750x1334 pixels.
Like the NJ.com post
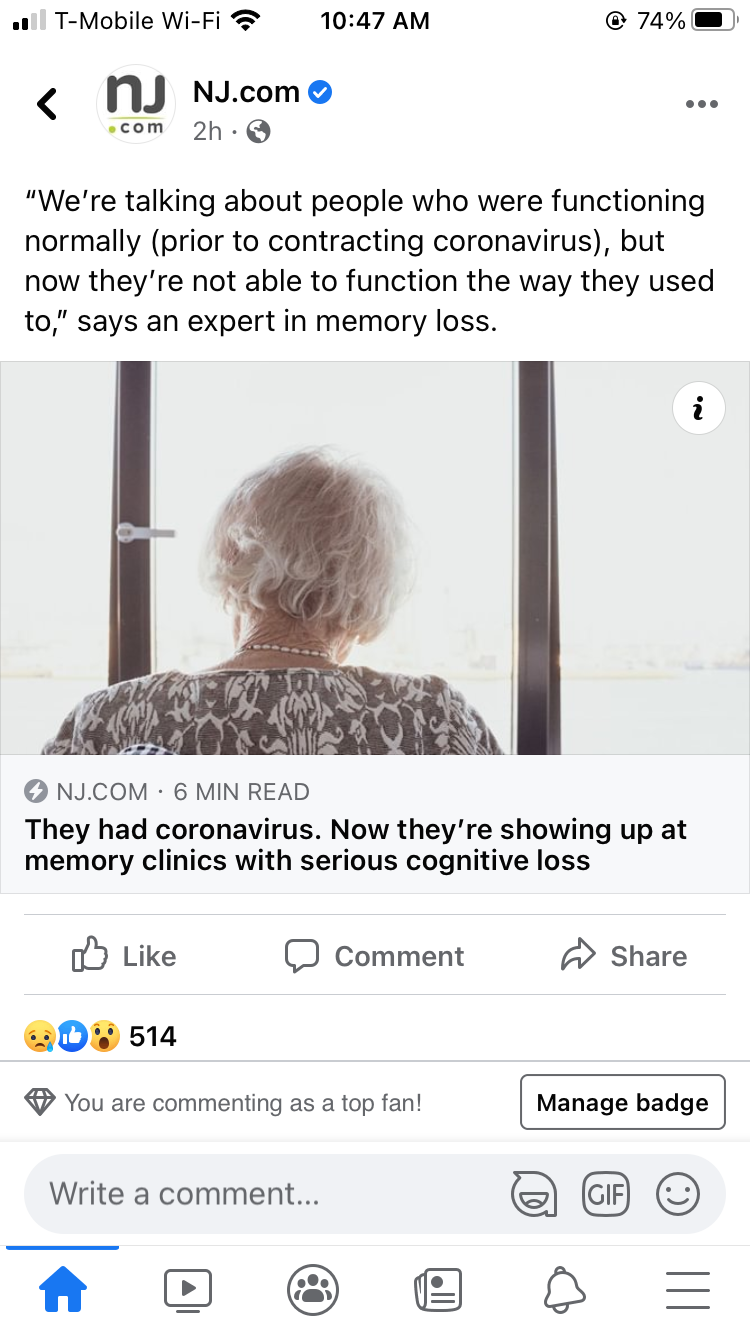tap(125, 956)
